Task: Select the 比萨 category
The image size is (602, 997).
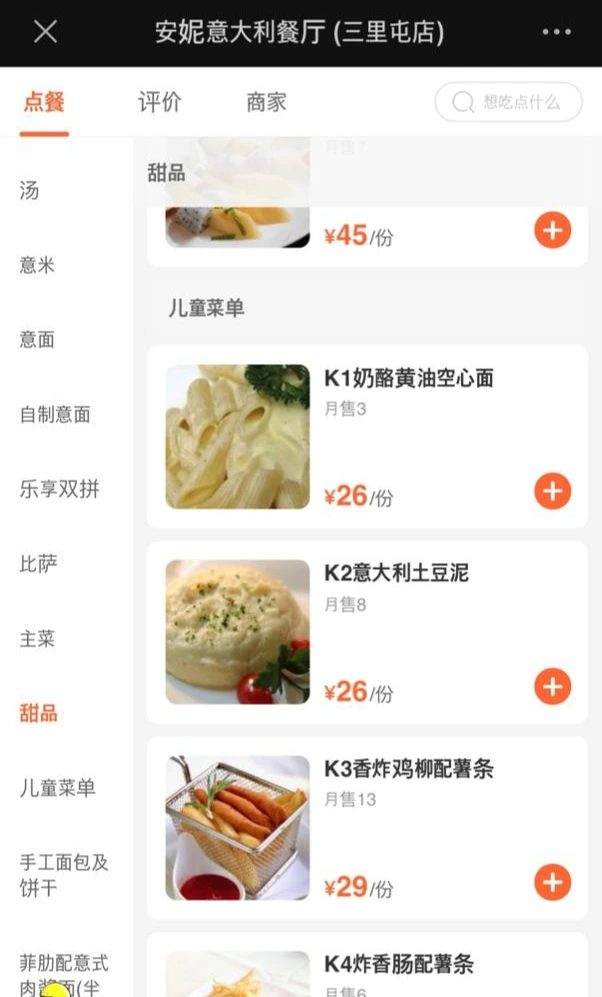Action: point(39,563)
